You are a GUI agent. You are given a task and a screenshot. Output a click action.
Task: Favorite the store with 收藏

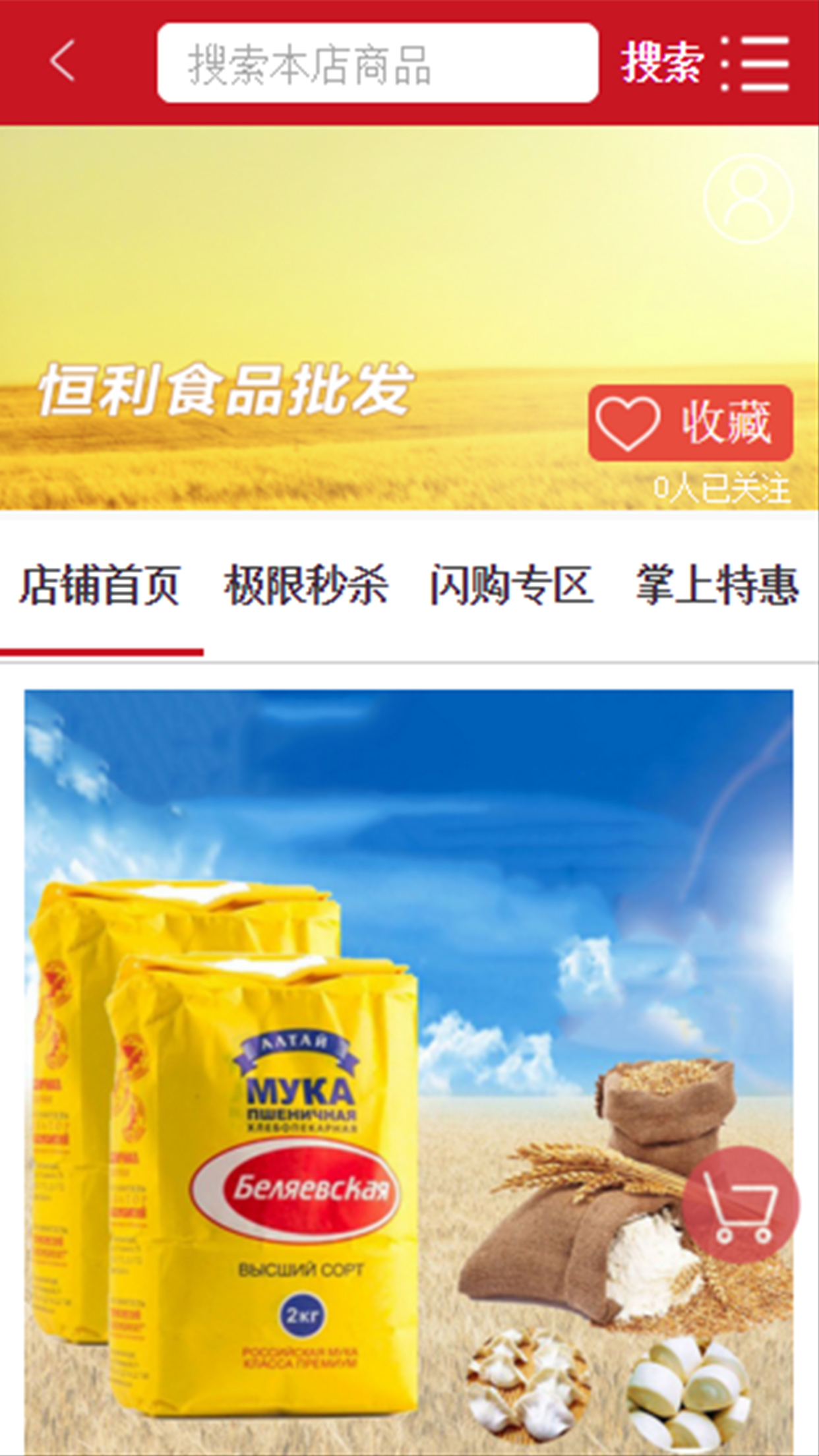coord(690,423)
